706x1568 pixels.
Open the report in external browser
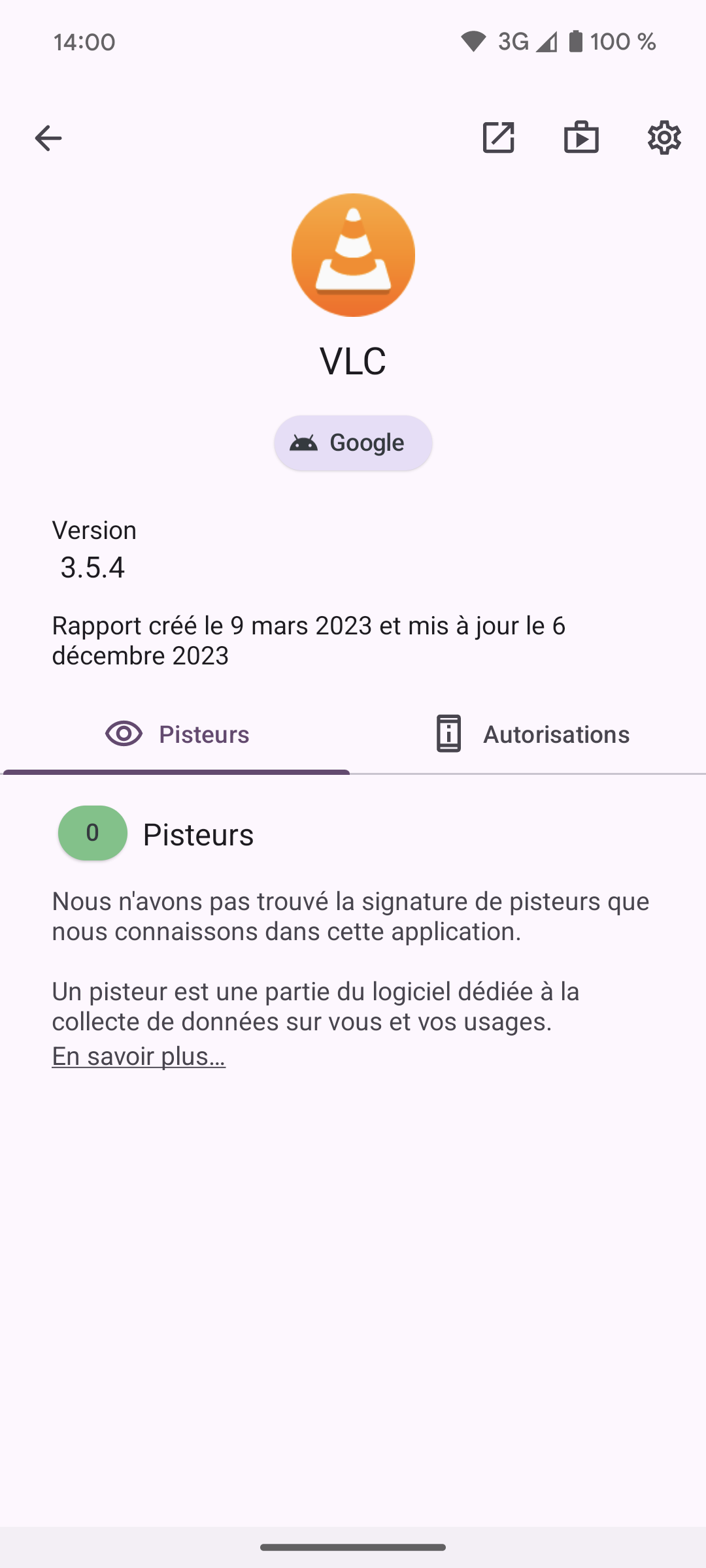pyautogui.click(x=498, y=138)
